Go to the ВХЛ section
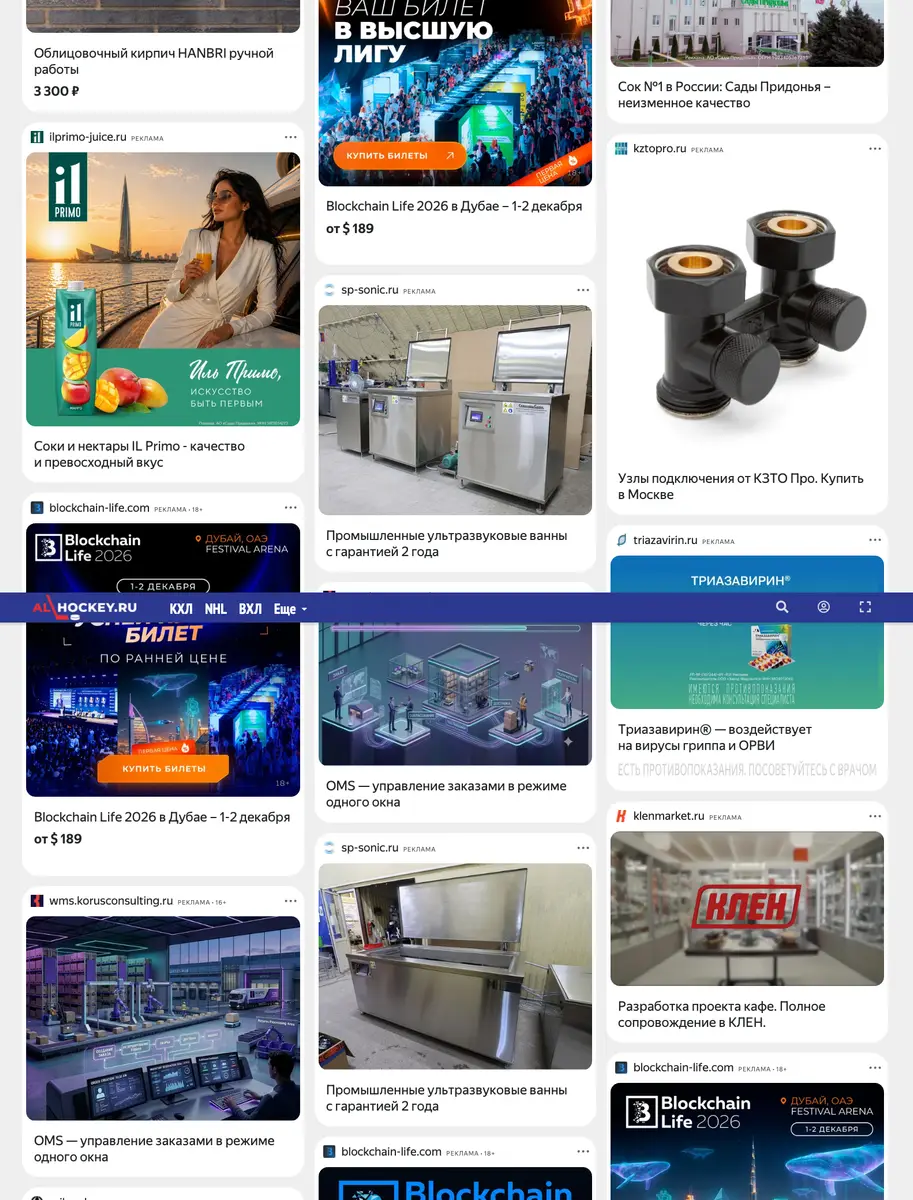 (x=250, y=609)
